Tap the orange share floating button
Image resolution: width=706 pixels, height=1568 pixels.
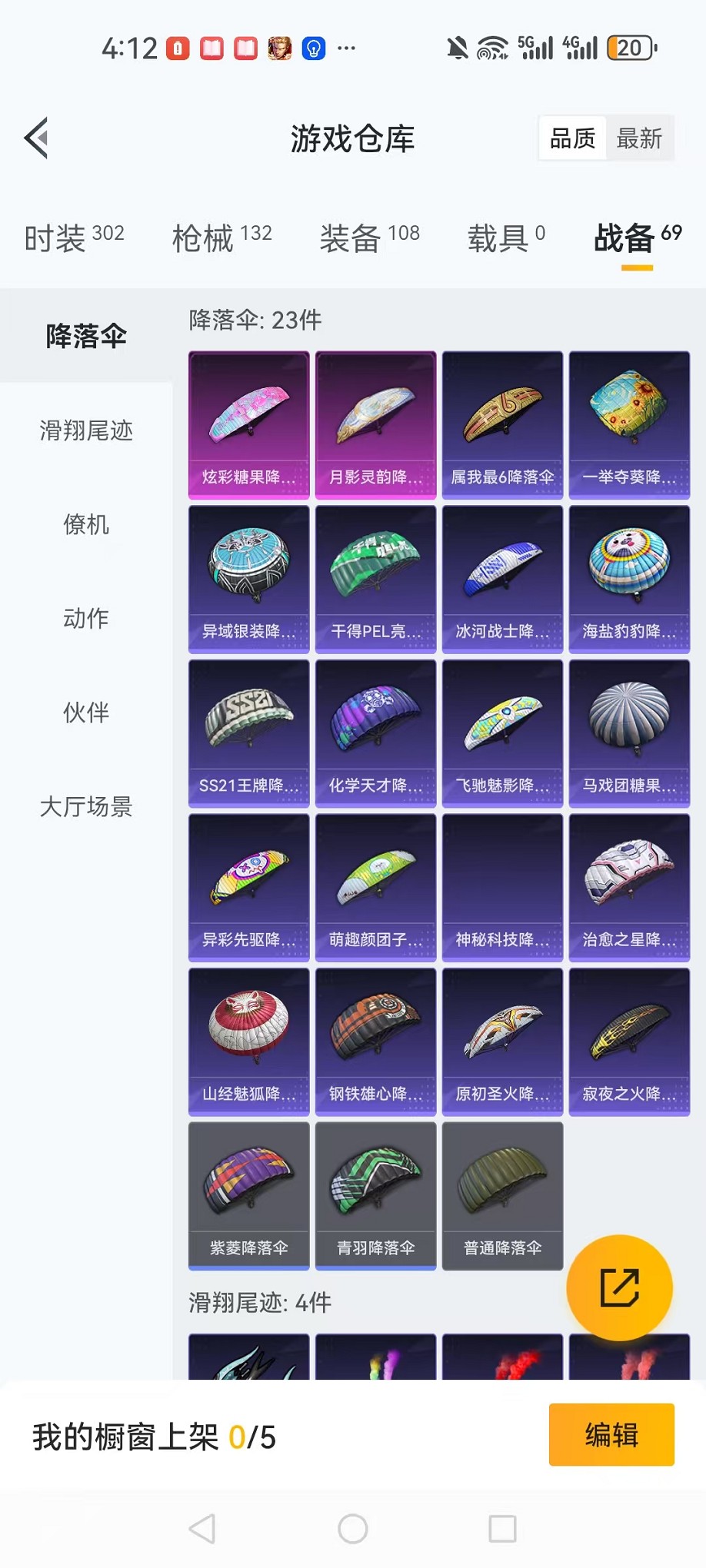619,1287
